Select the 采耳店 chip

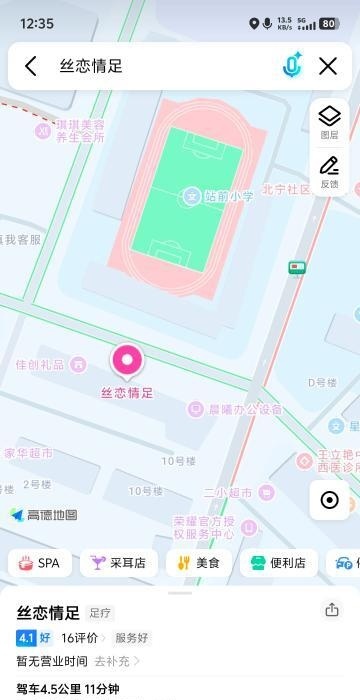point(118,563)
